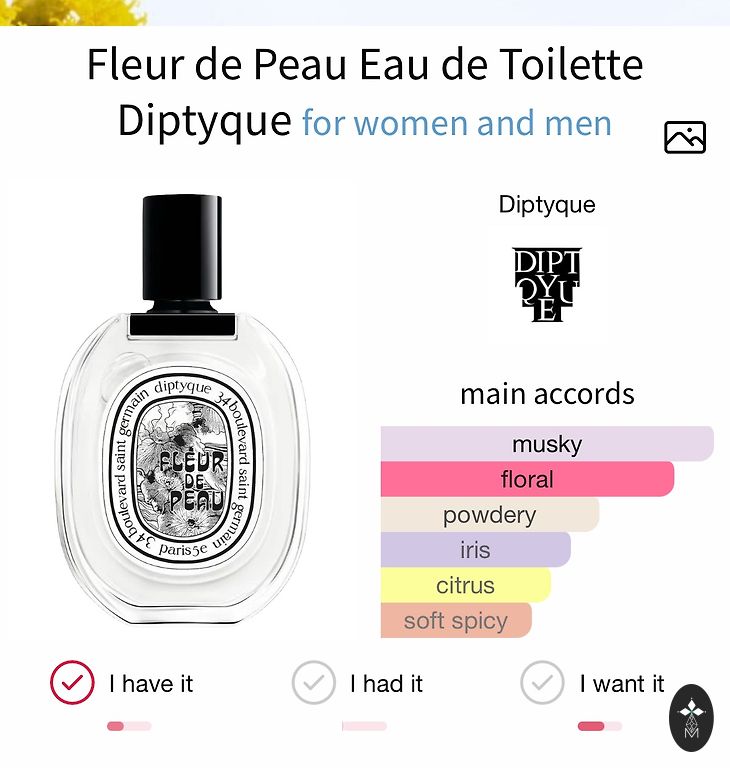Image resolution: width=730 pixels, height=768 pixels.
Task: Open the Fleur de Peau bottle image
Action: tap(182, 408)
